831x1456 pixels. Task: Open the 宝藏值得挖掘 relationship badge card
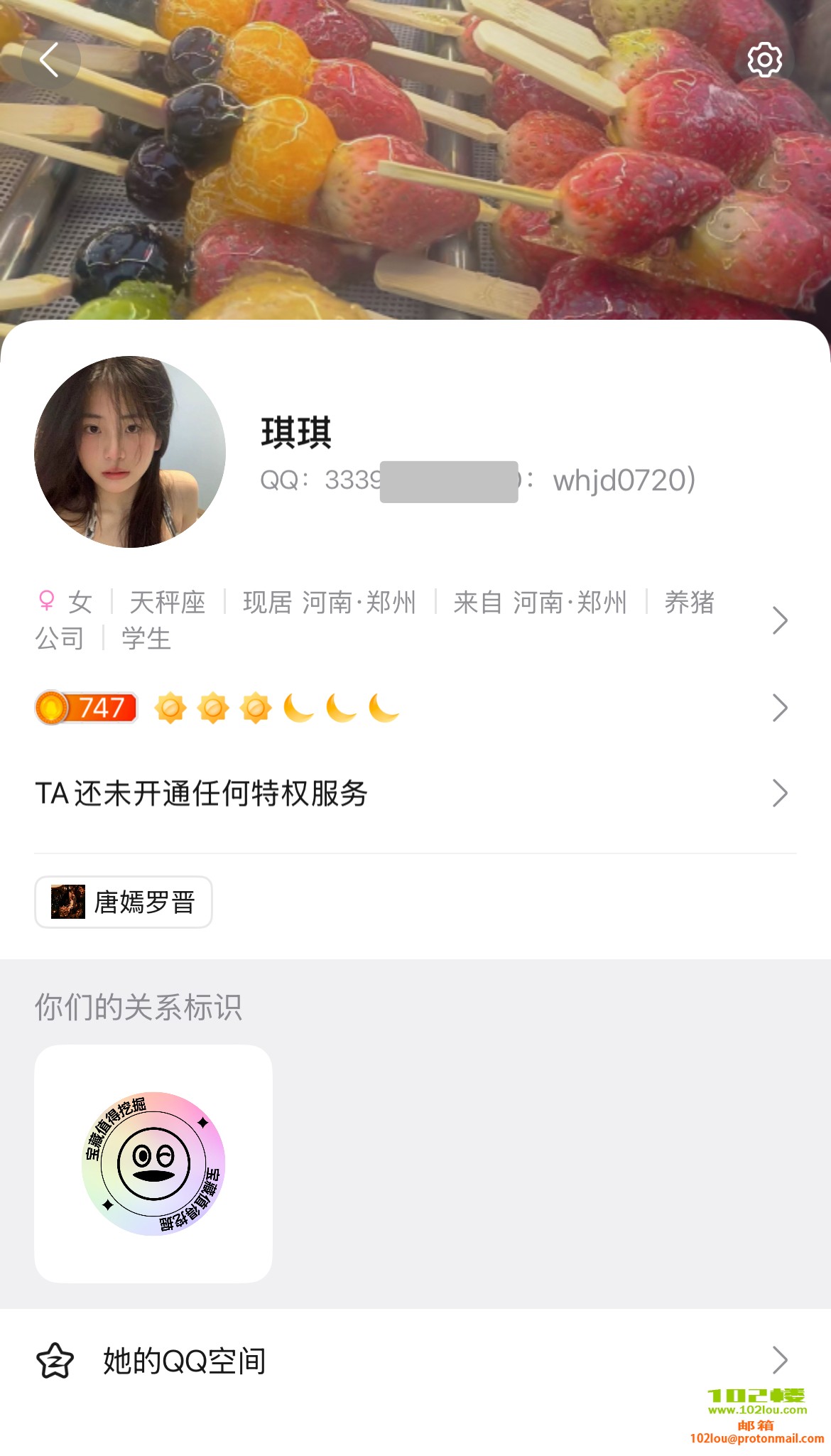point(153,1163)
